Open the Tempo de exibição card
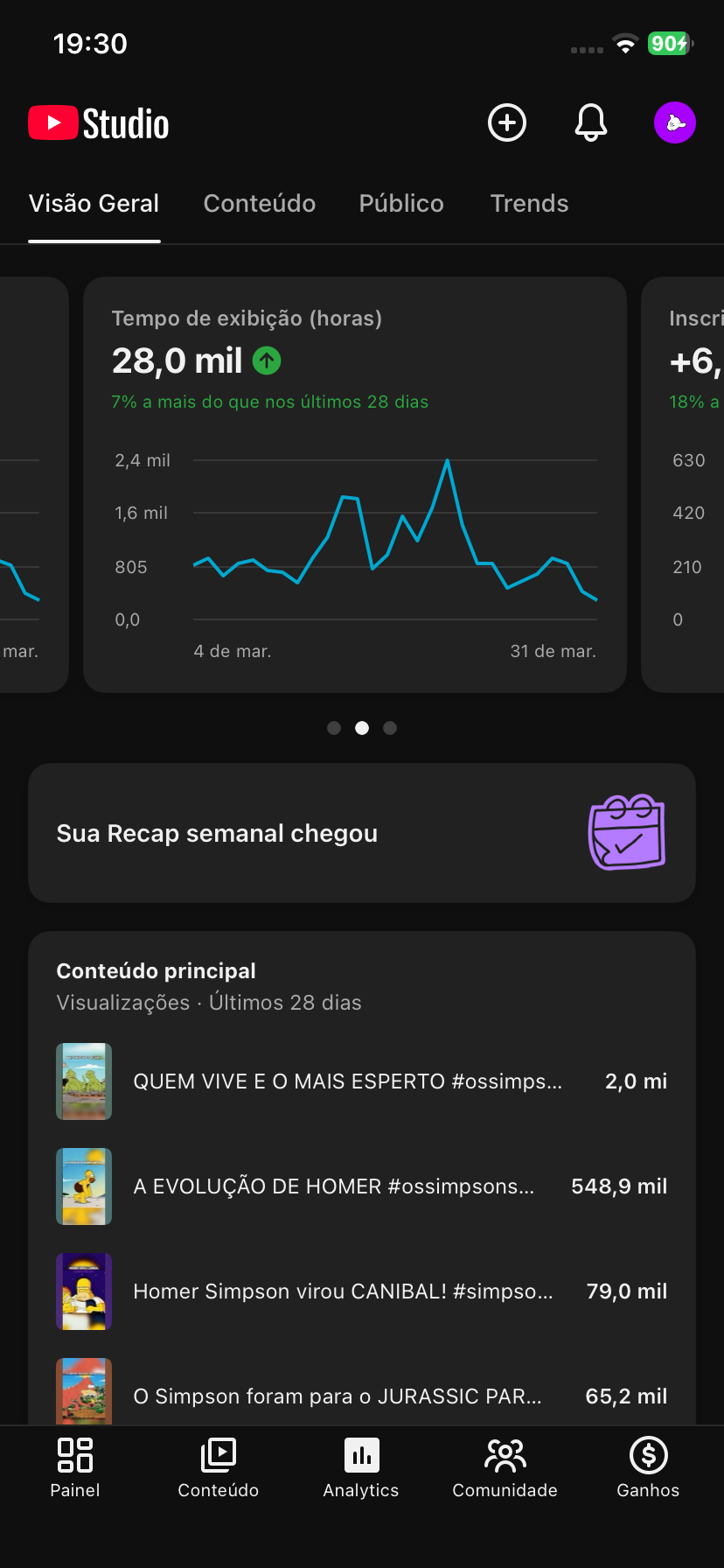 [354, 484]
